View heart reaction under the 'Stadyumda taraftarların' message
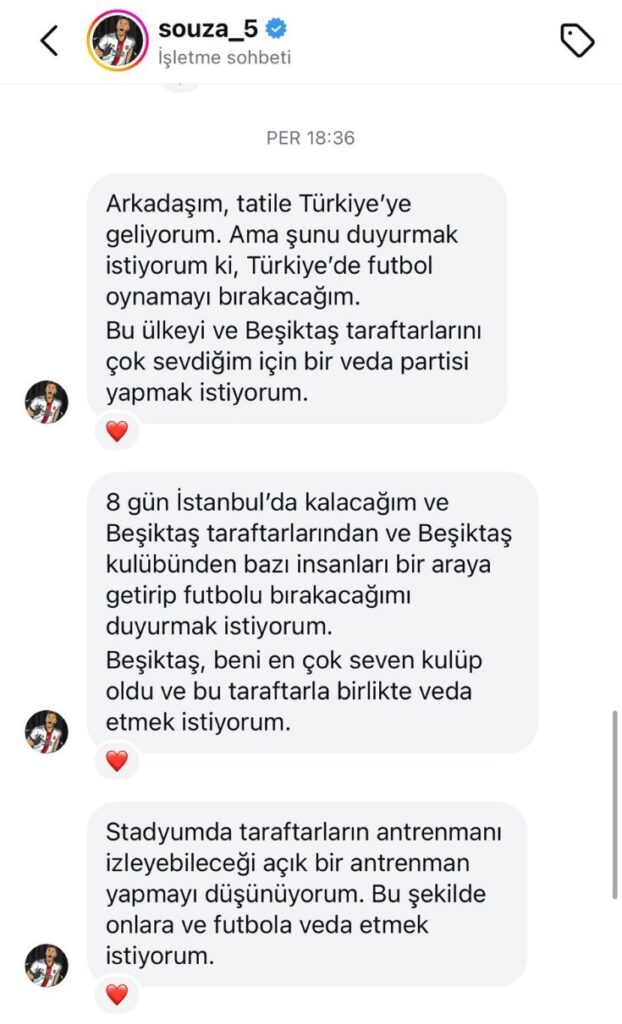This screenshot has width=622, height=1024. point(117,994)
